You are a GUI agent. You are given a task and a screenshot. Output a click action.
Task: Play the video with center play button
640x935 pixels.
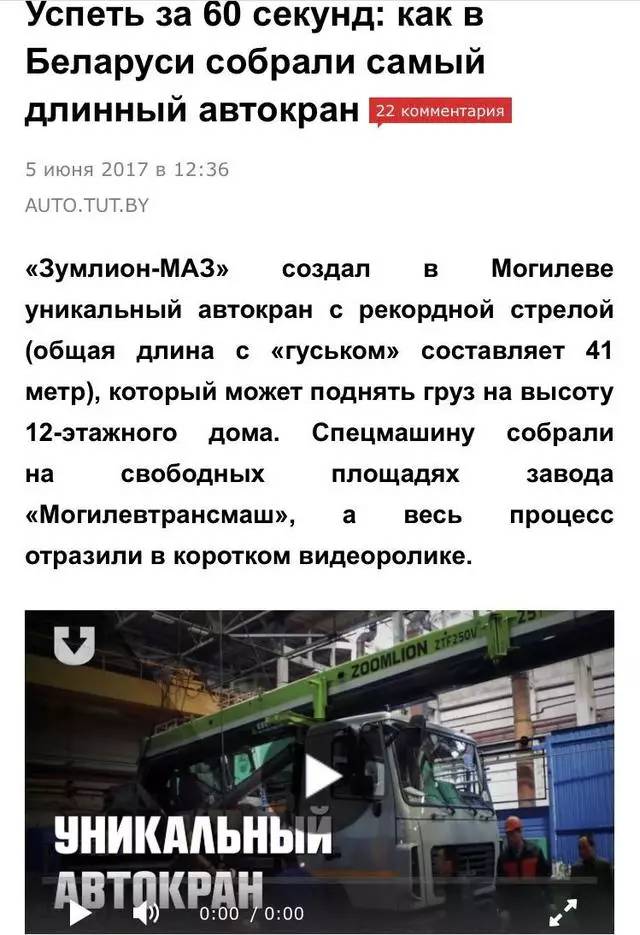tap(321, 775)
